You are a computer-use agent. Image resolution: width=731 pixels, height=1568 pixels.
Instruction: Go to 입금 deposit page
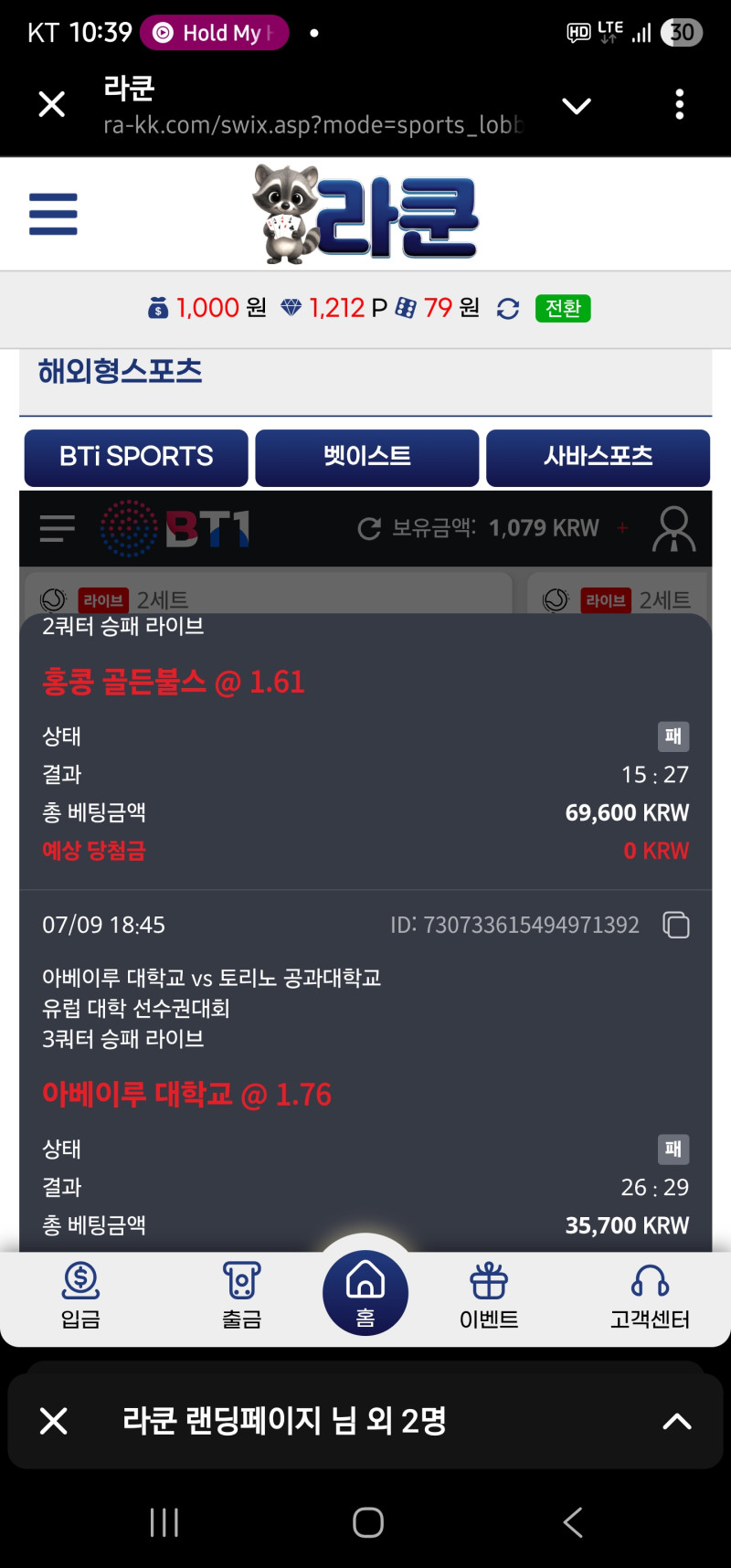(80, 1294)
